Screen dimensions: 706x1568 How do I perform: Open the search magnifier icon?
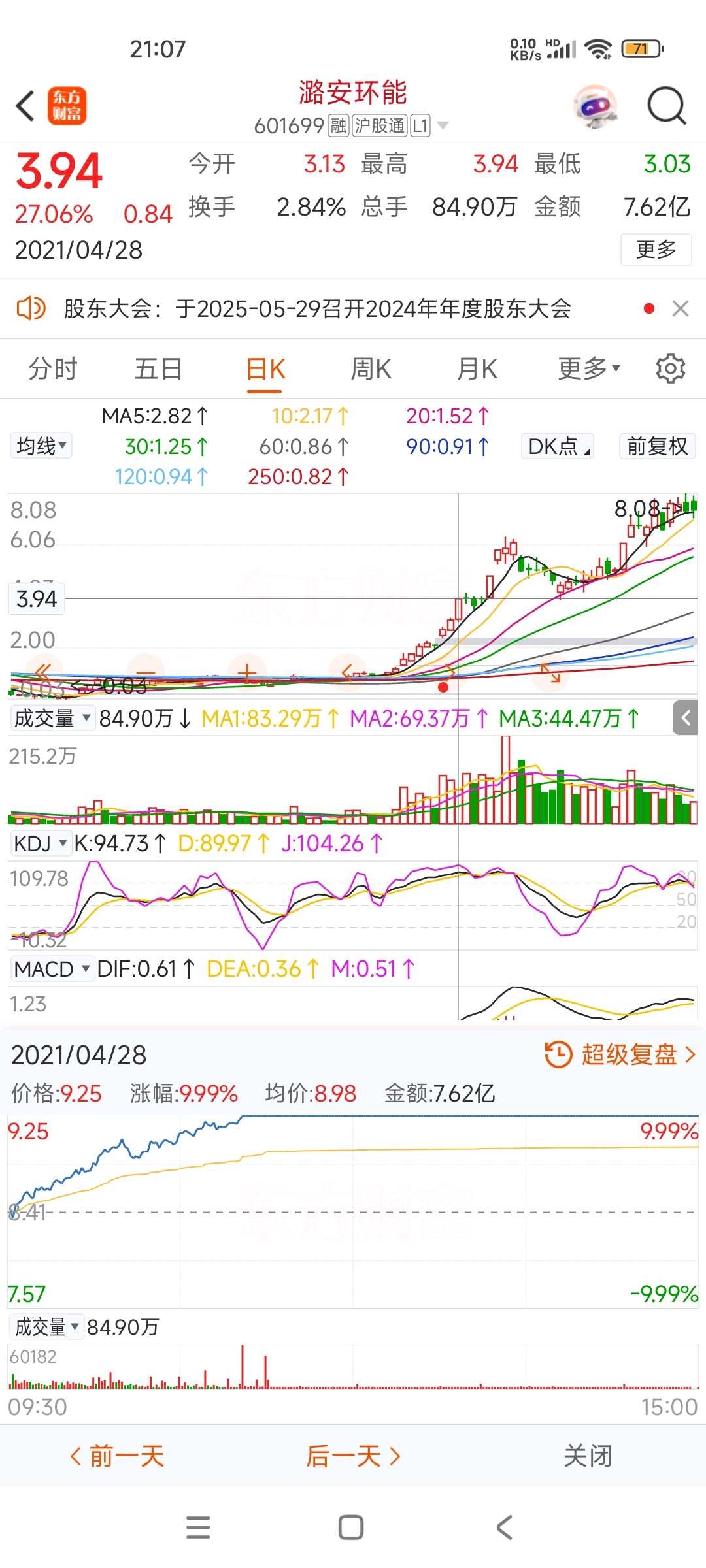pos(666,106)
